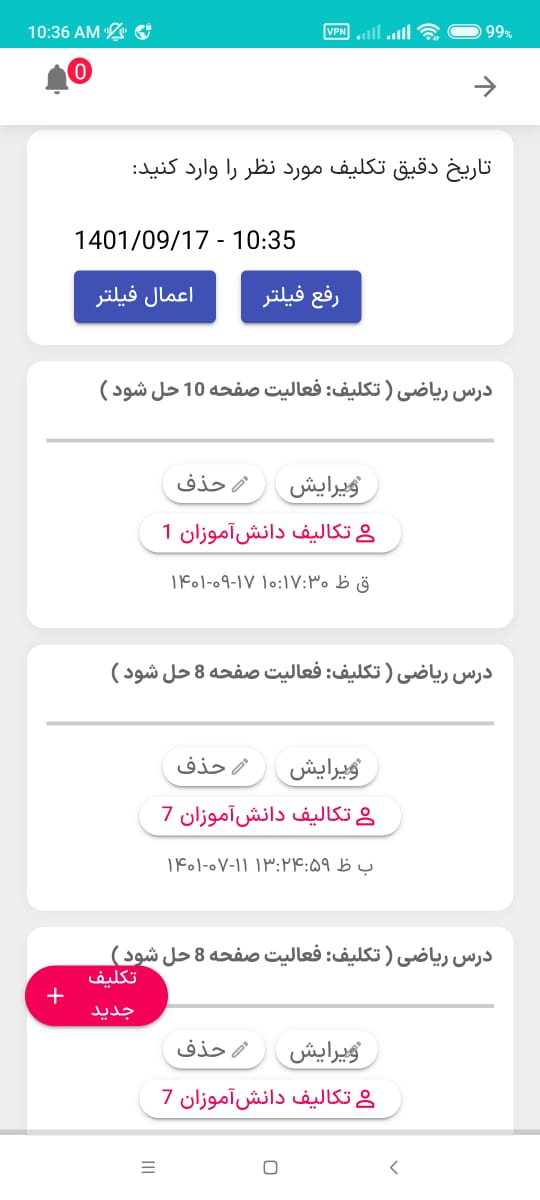Open recent apps from navigation bar
Image resolution: width=540 pixels, height=1200 pixels.
[x=148, y=1167]
